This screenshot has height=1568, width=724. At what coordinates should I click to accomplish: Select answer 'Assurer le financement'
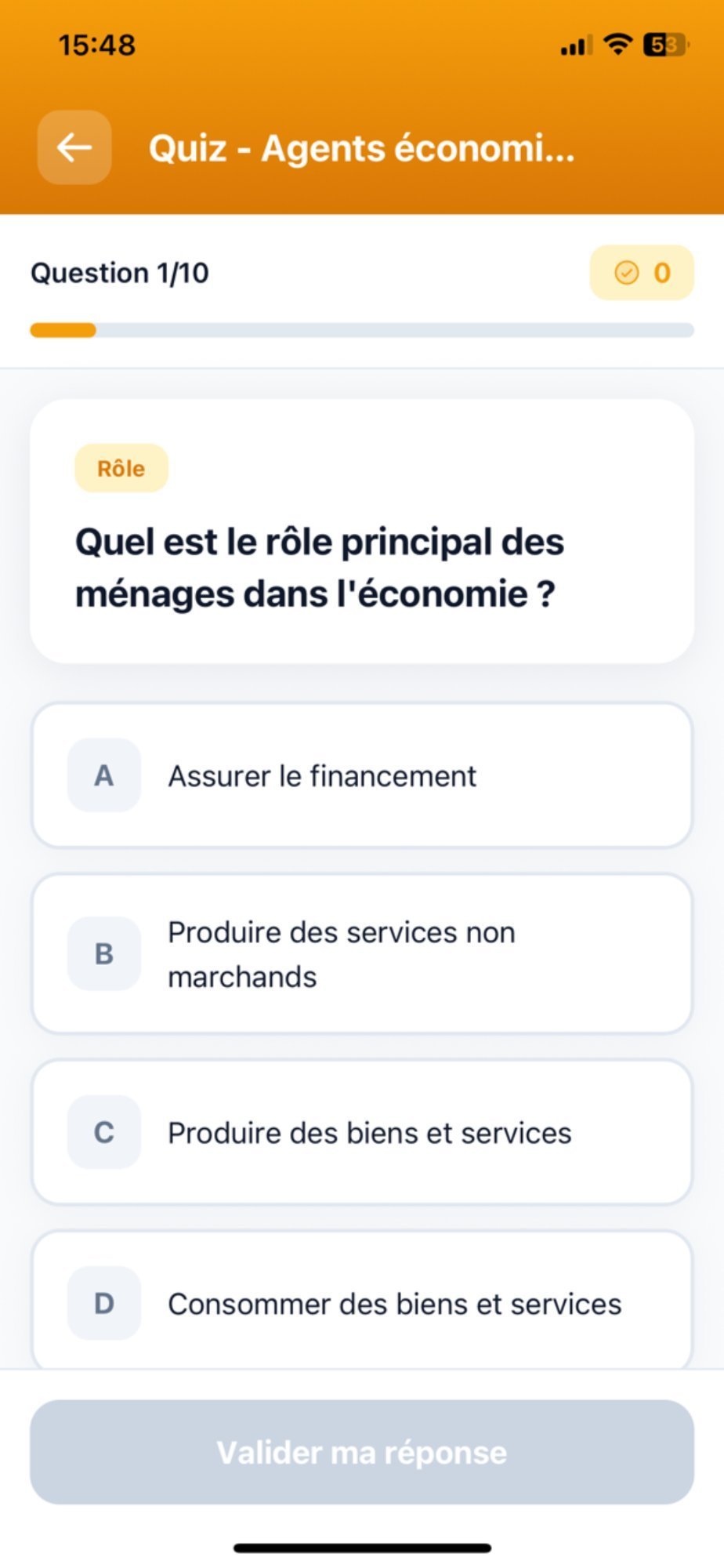click(362, 775)
